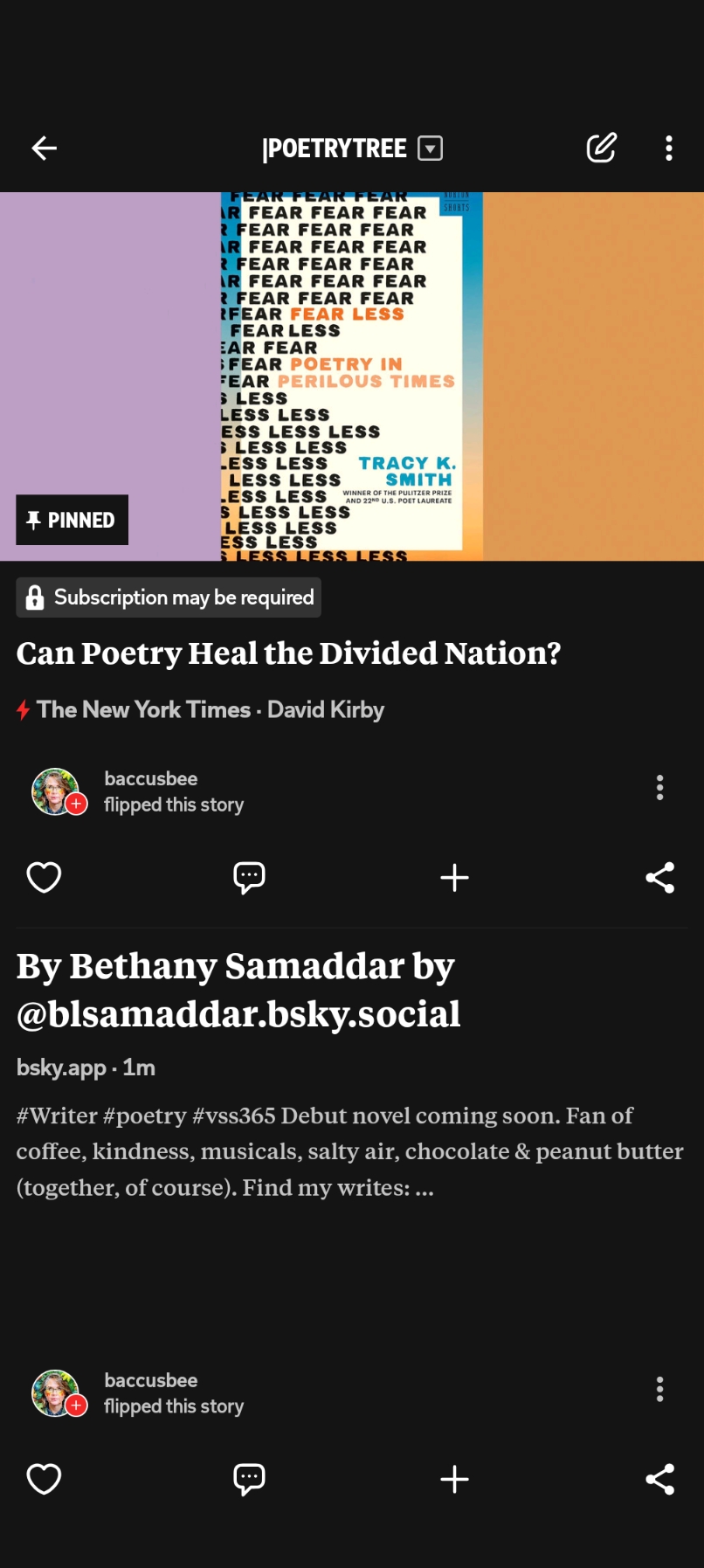
Task: Comment on the Bethany Samaddar post
Action: pyautogui.click(x=249, y=1479)
